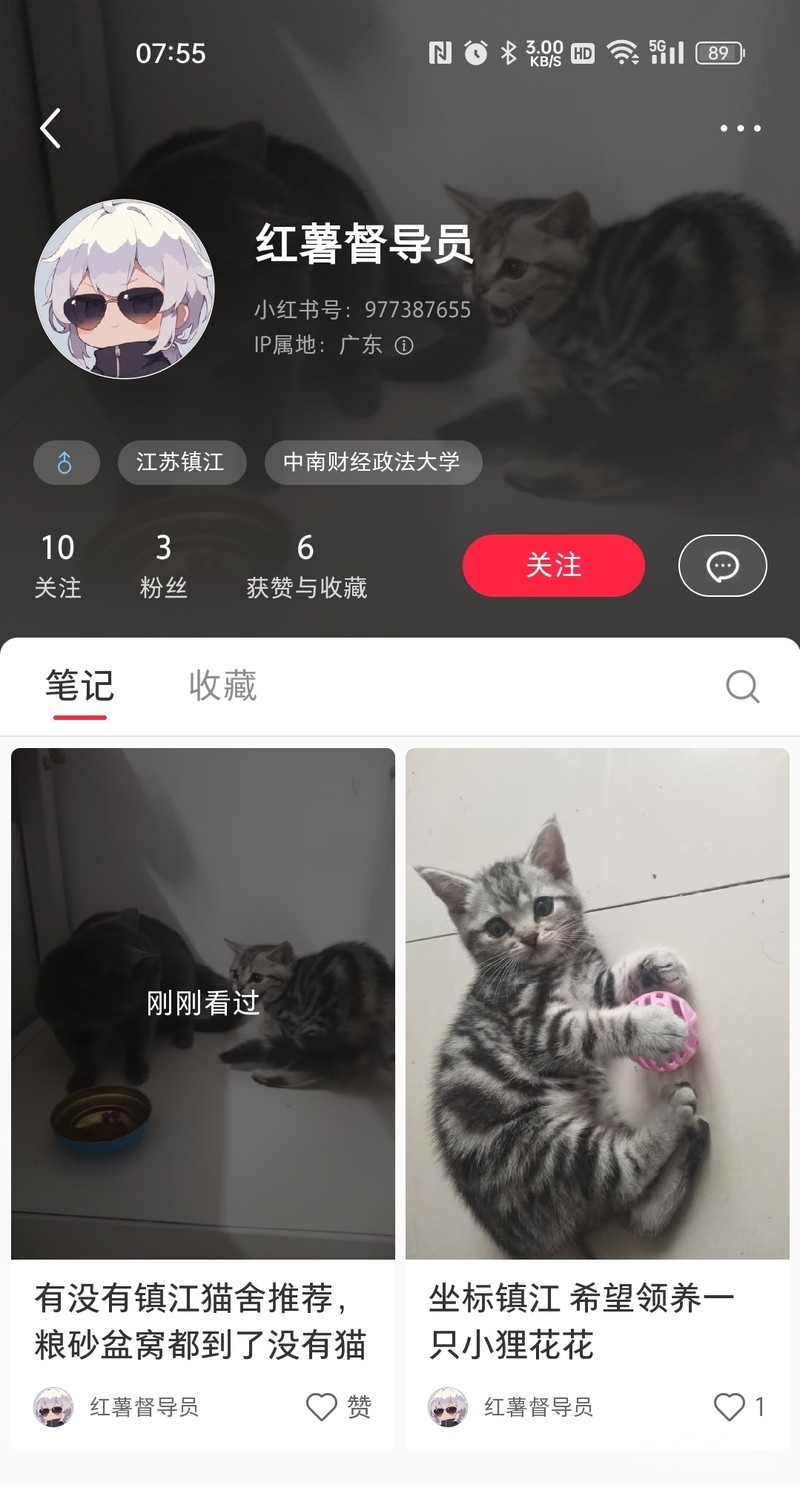View the 10 关注 following list
Image resolution: width=800 pixels, height=1485 pixels.
pyautogui.click(x=58, y=565)
